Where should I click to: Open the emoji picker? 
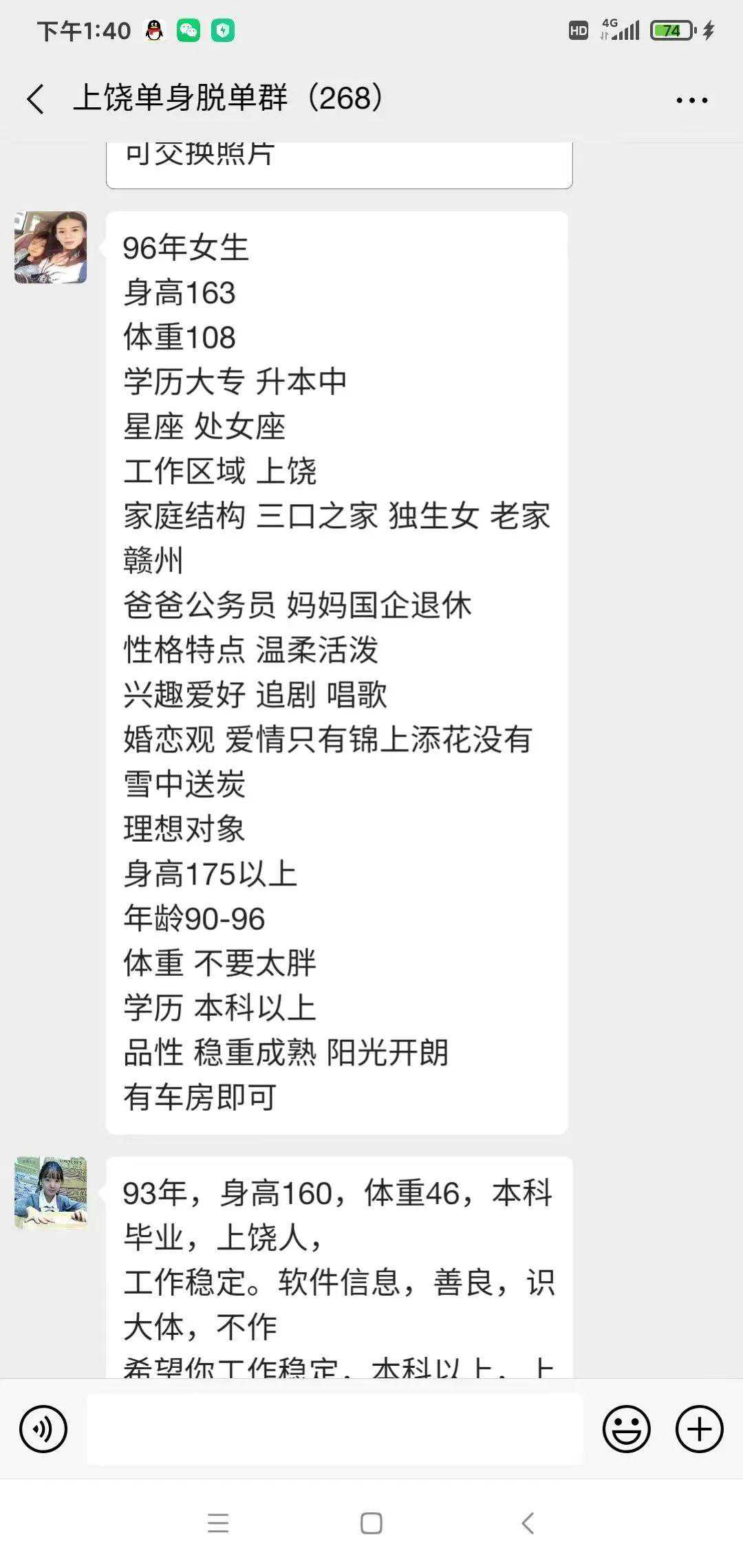coord(626,1428)
